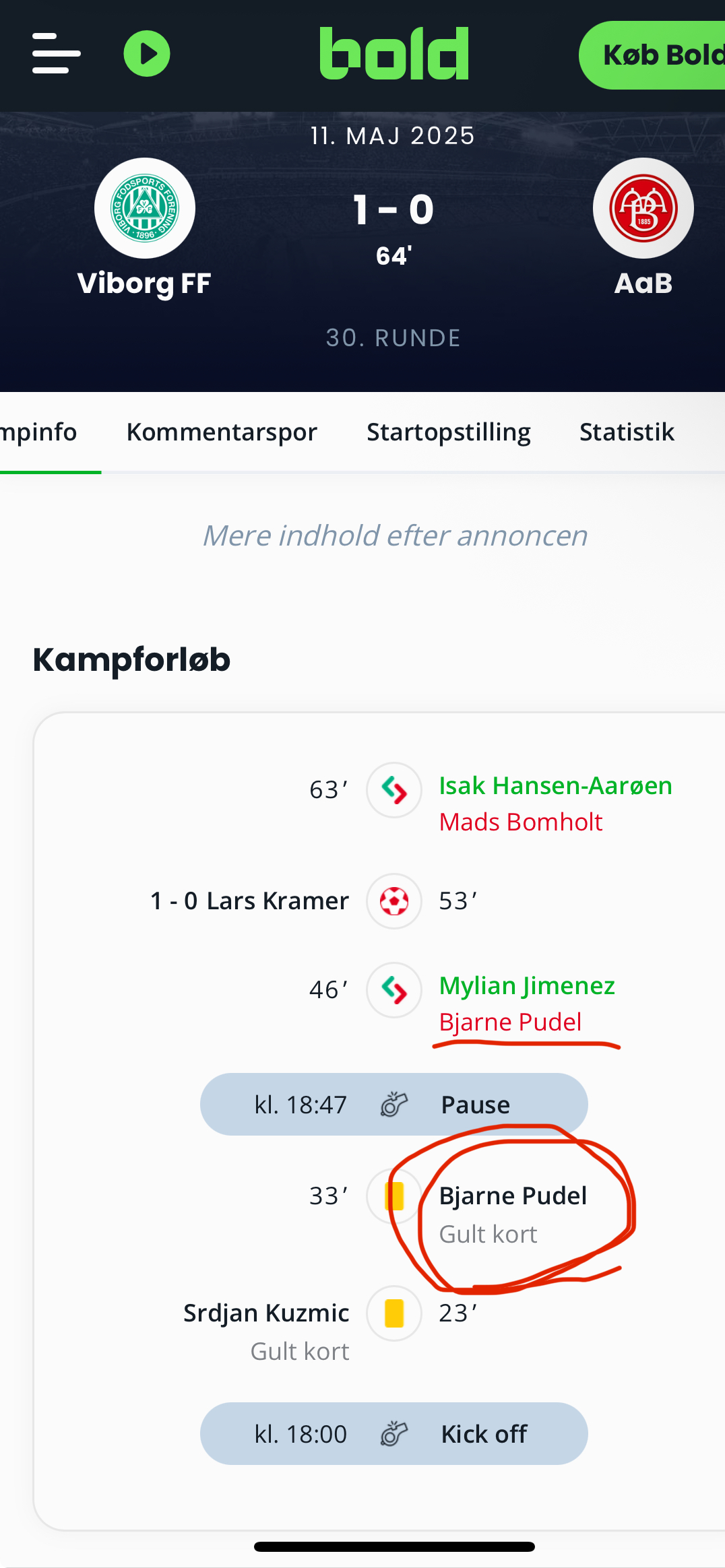Open Bjarne Pudel from the 33' yellow card
Image resolution: width=725 pixels, height=1568 pixels.
pos(513,1196)
